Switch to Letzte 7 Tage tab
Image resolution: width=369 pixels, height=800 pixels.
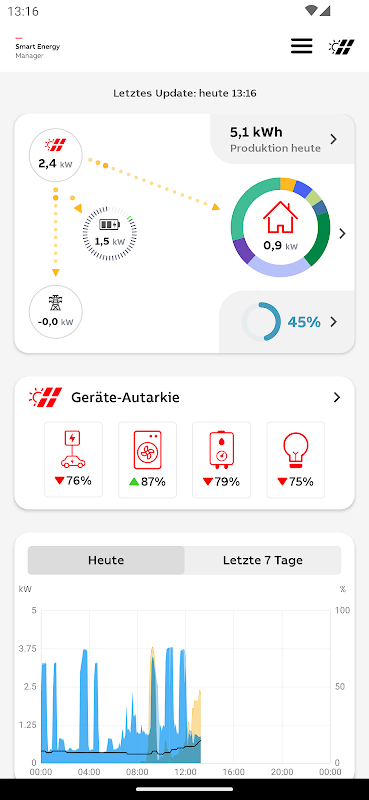[263, 560]
